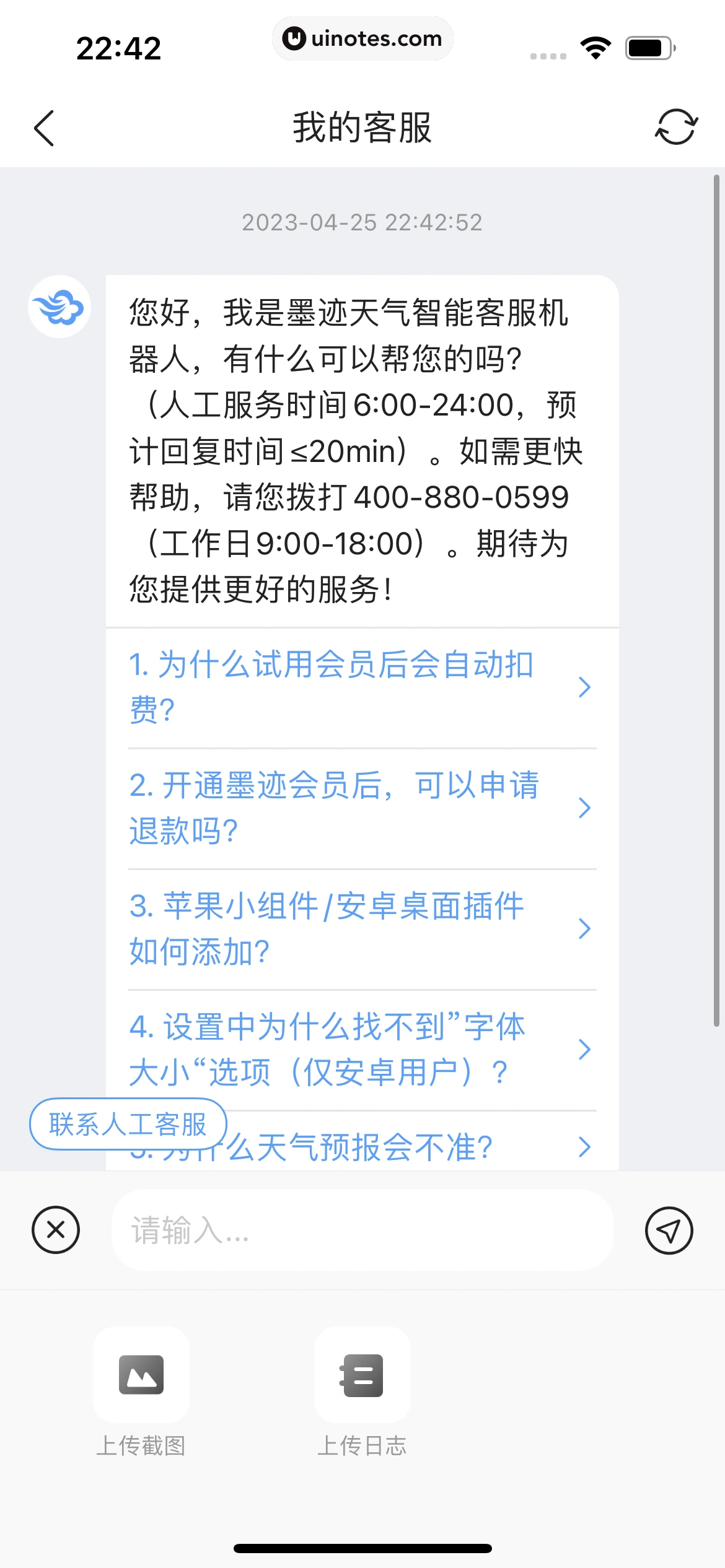The width and height of the screenshot is (725, 1568).
Task: Tap the circular X icon beside input
Action: [x=55, y=1230]
